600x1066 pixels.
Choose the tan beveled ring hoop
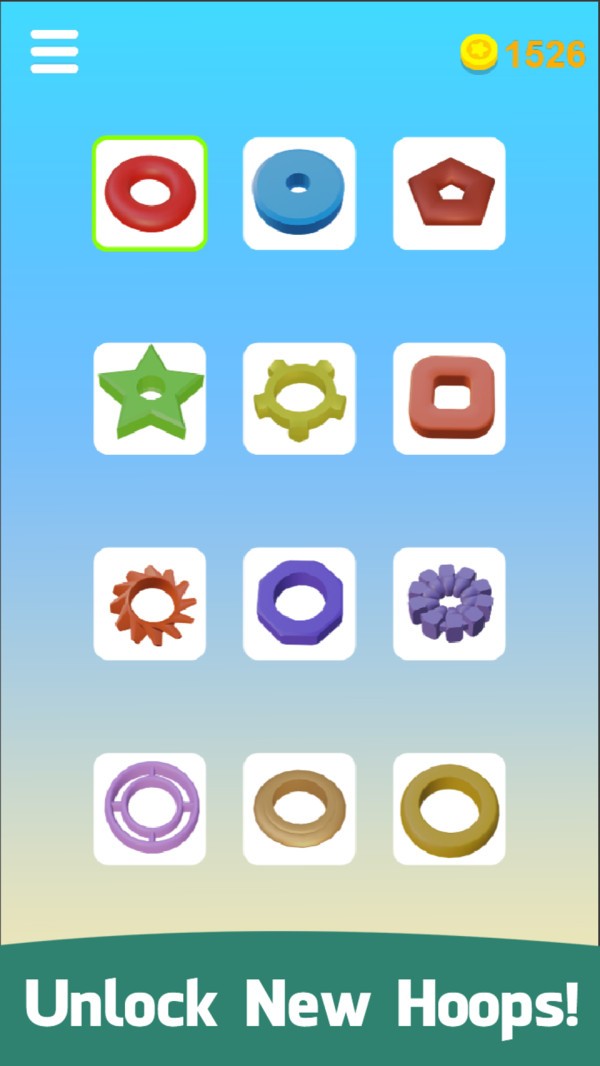[x=299, y=808]
